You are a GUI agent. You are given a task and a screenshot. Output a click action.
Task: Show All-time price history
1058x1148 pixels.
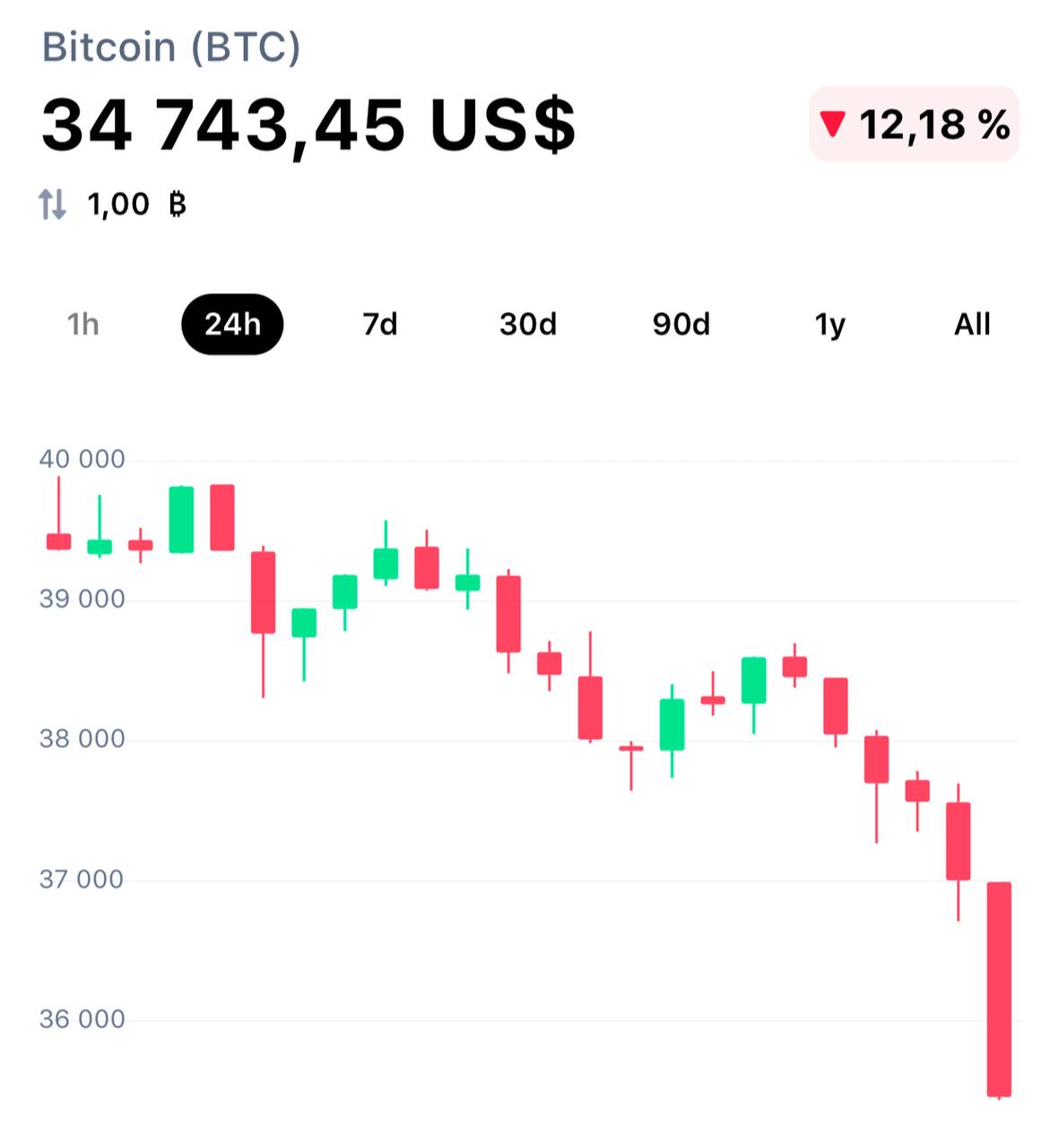click(x=972, y=324)
